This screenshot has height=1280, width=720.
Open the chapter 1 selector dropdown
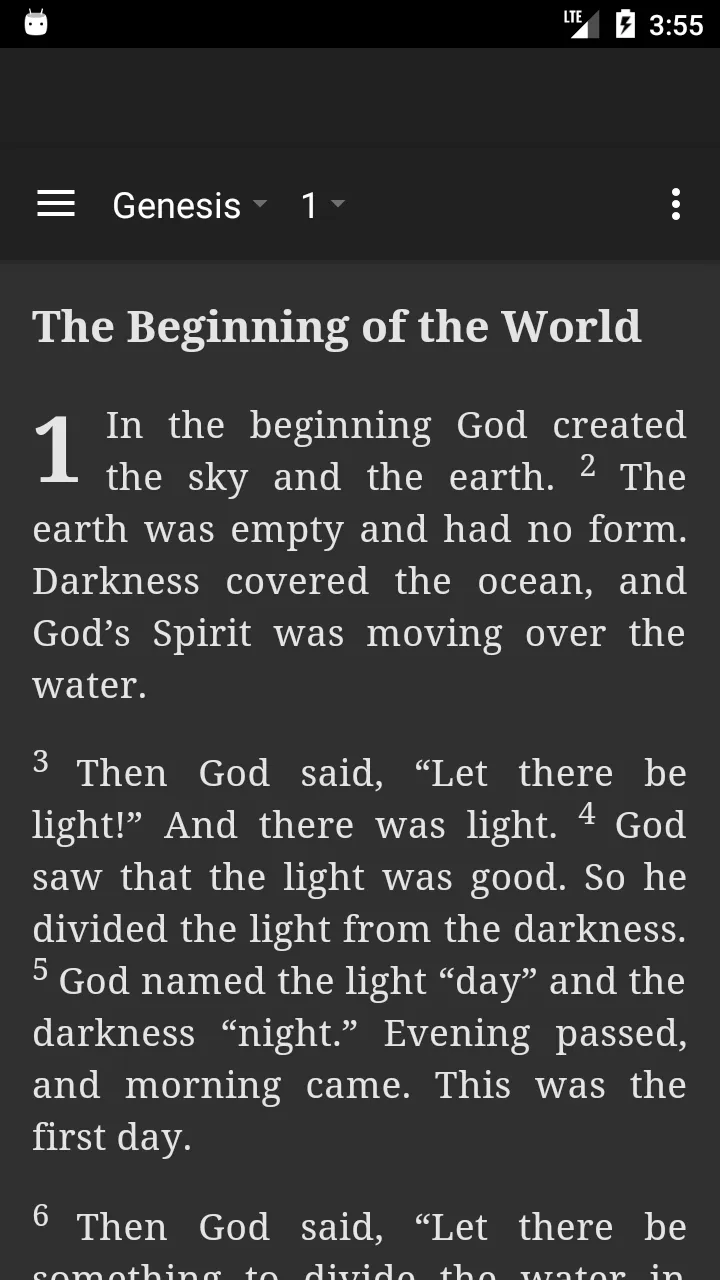323,205
